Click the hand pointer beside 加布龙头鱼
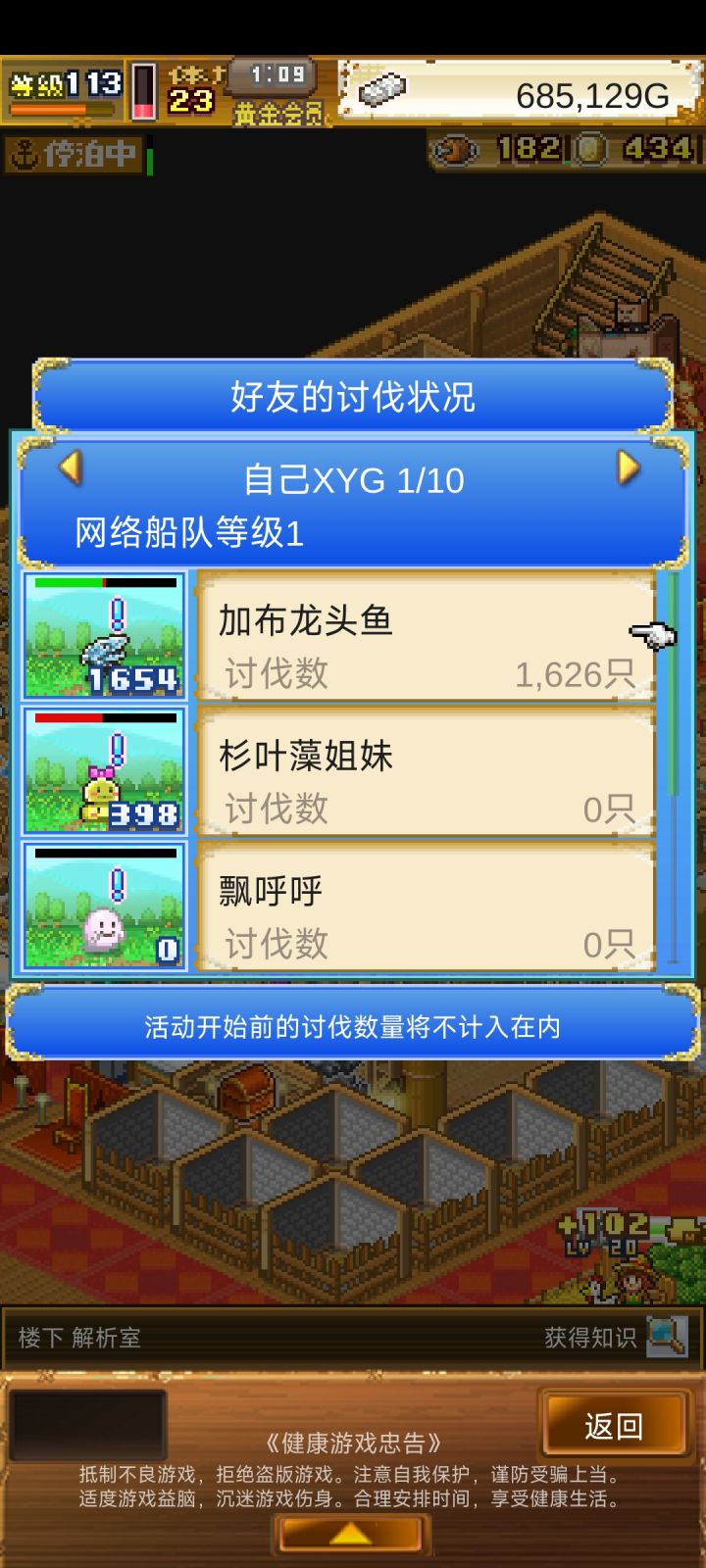The height and width of the screenshot is (1568, 706). coord(652,635)
